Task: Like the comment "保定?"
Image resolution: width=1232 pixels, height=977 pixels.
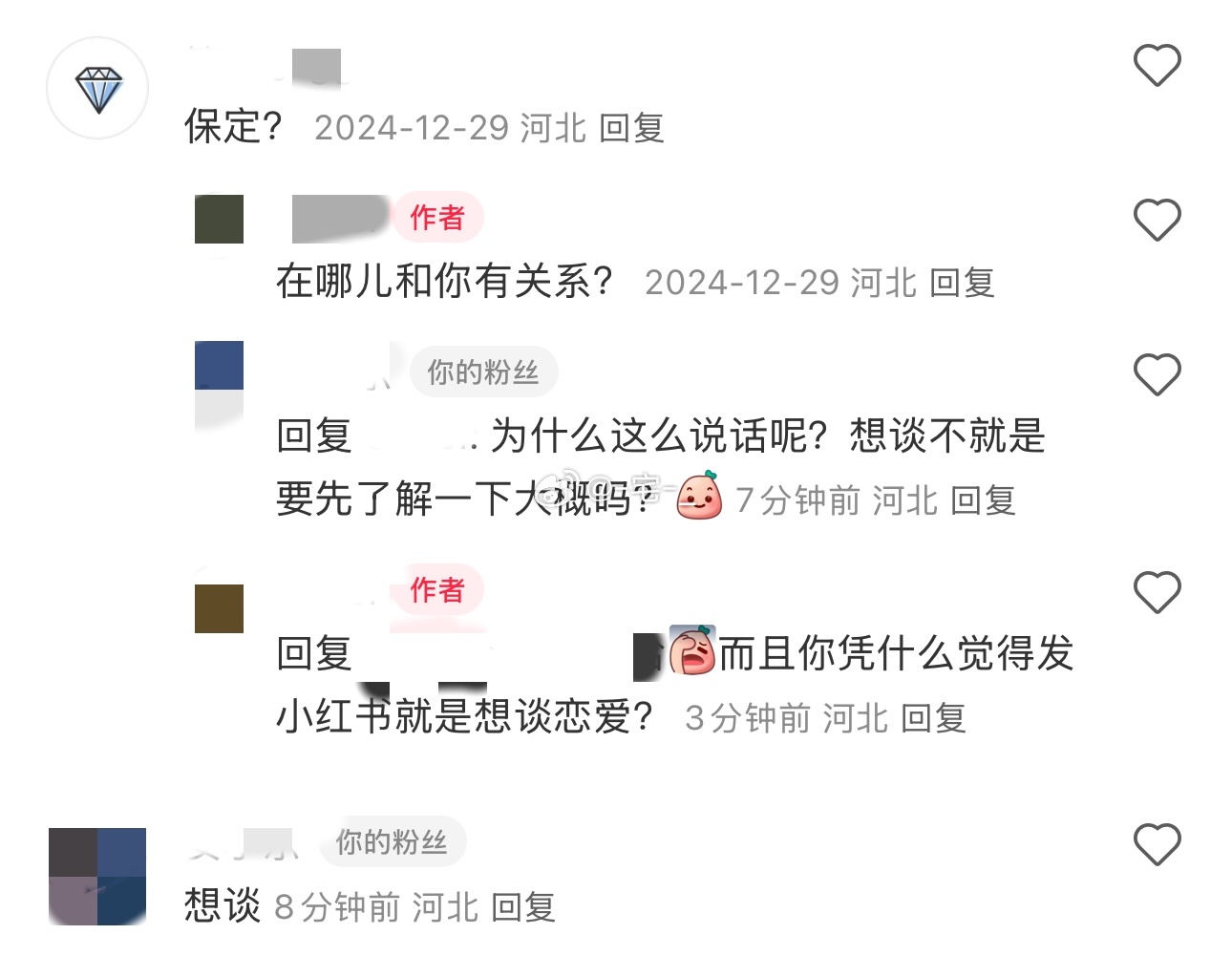Action: [1157, 65]
